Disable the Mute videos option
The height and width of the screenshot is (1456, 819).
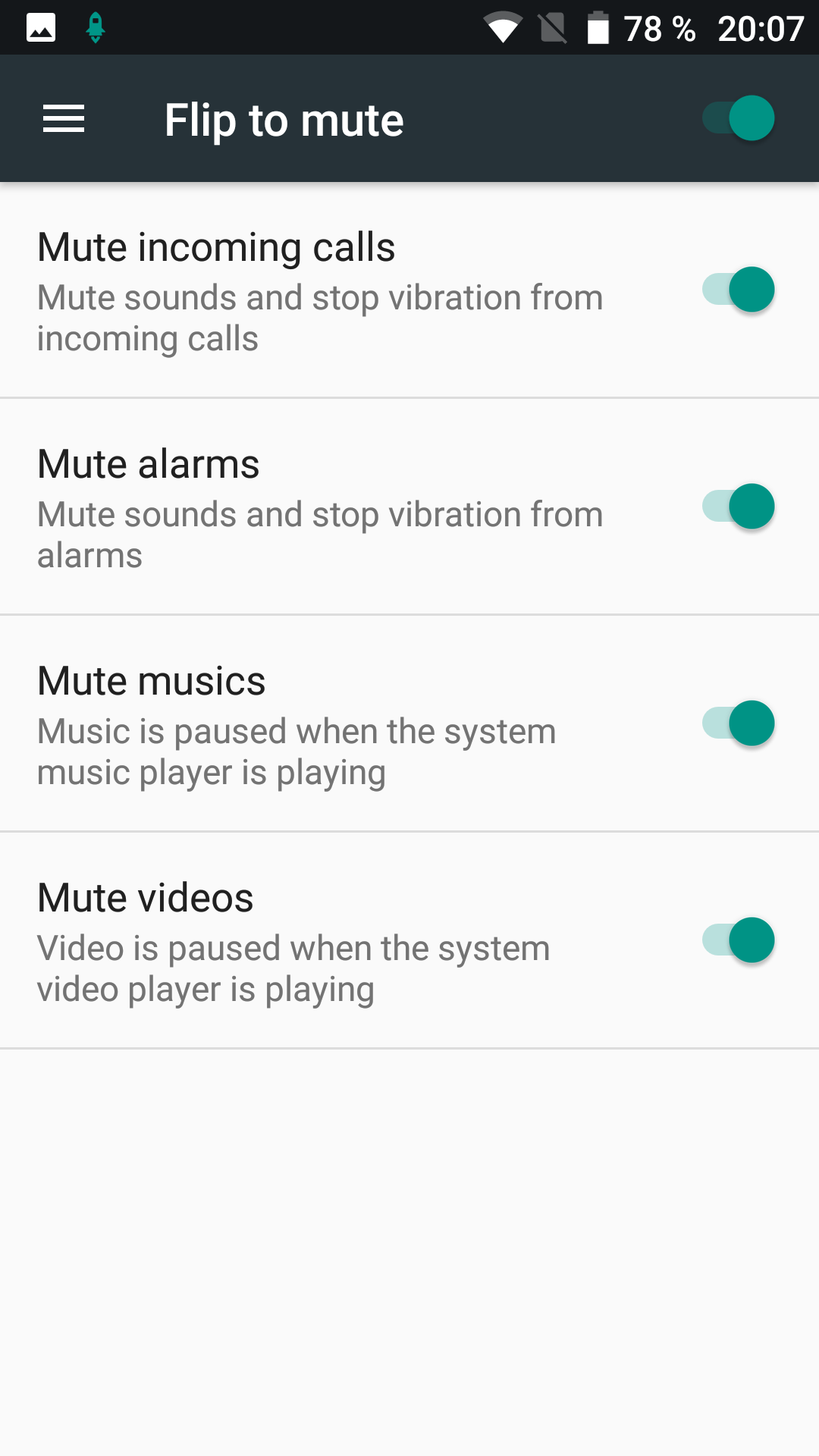(x=739, y=940)
